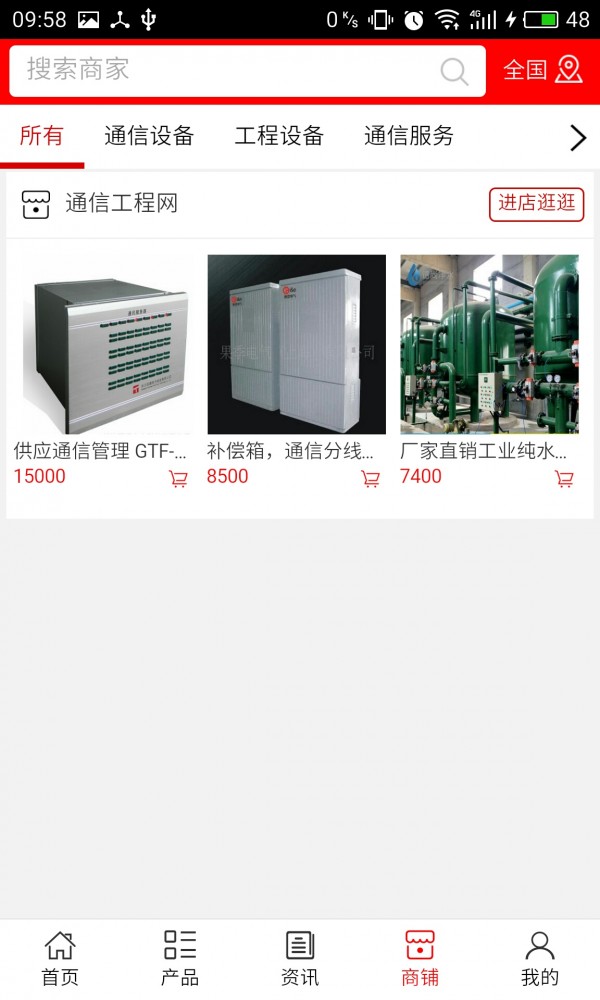Switch to the 工程设备 tab
This screenshot has width=600, height=1000.
279,136
